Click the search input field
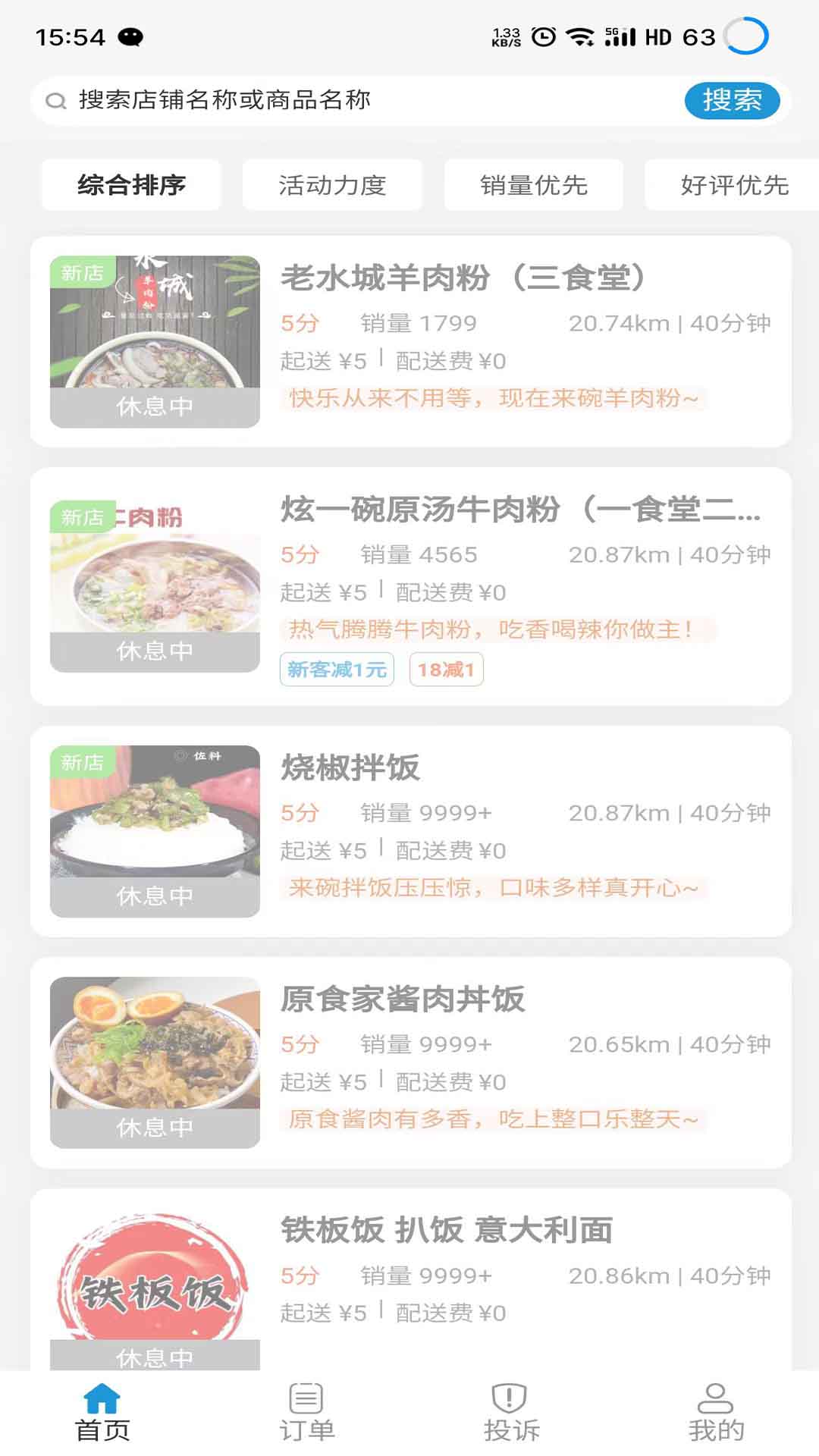Screen dimensions: 819x1456 (x=303, y=100)
